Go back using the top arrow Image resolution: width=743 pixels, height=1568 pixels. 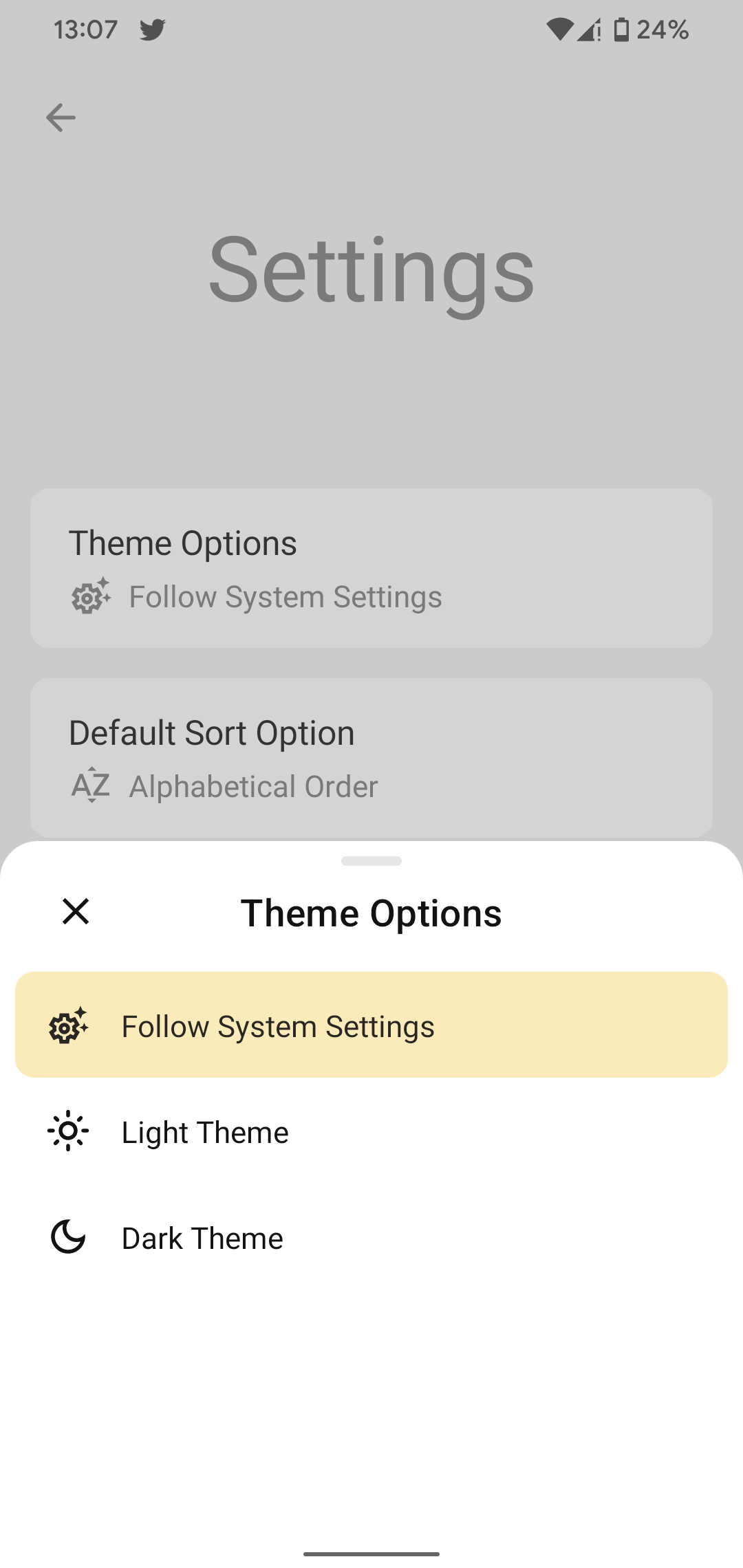61,118
